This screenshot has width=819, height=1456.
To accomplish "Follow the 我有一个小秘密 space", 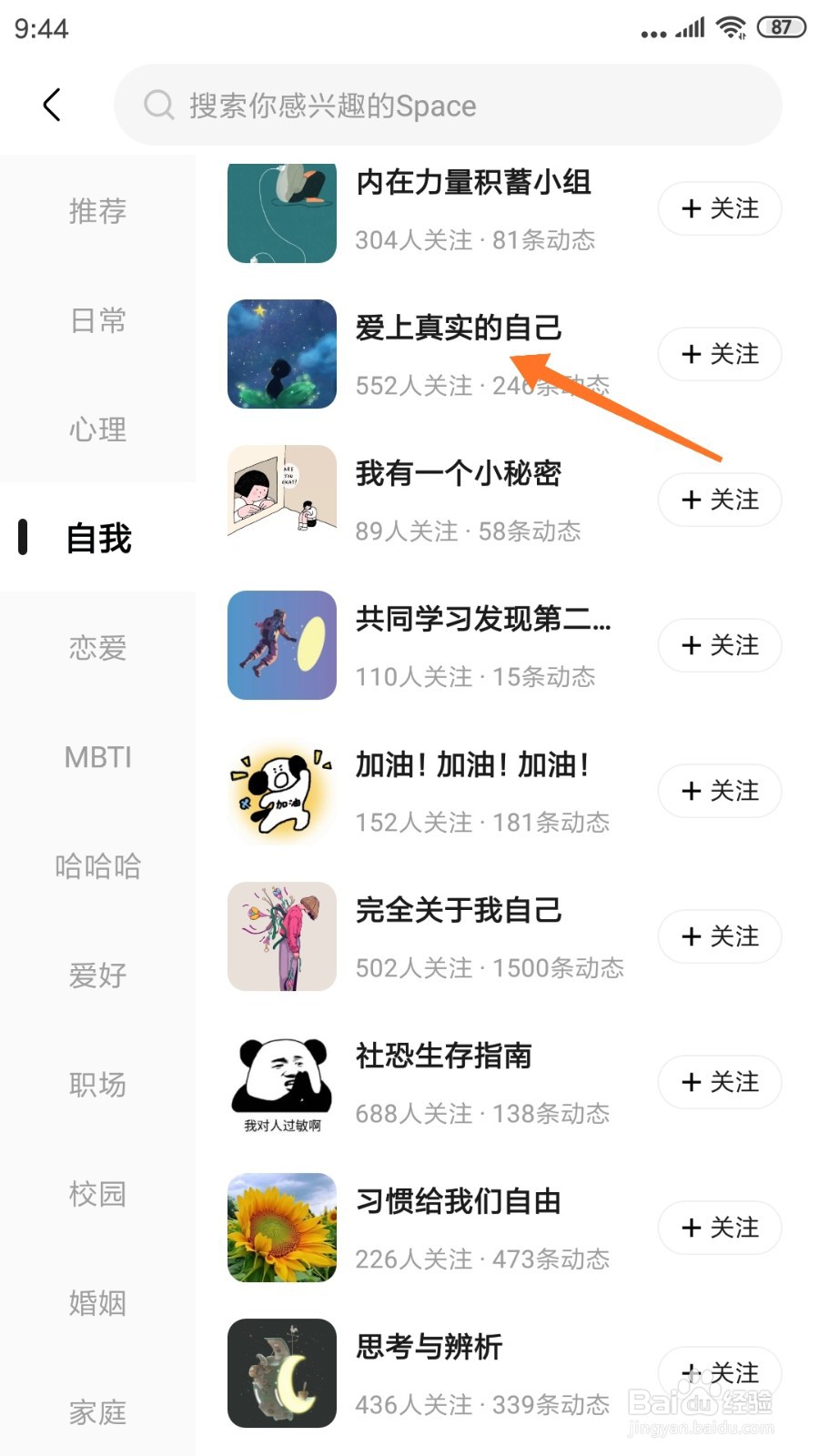I will point(719,500).
